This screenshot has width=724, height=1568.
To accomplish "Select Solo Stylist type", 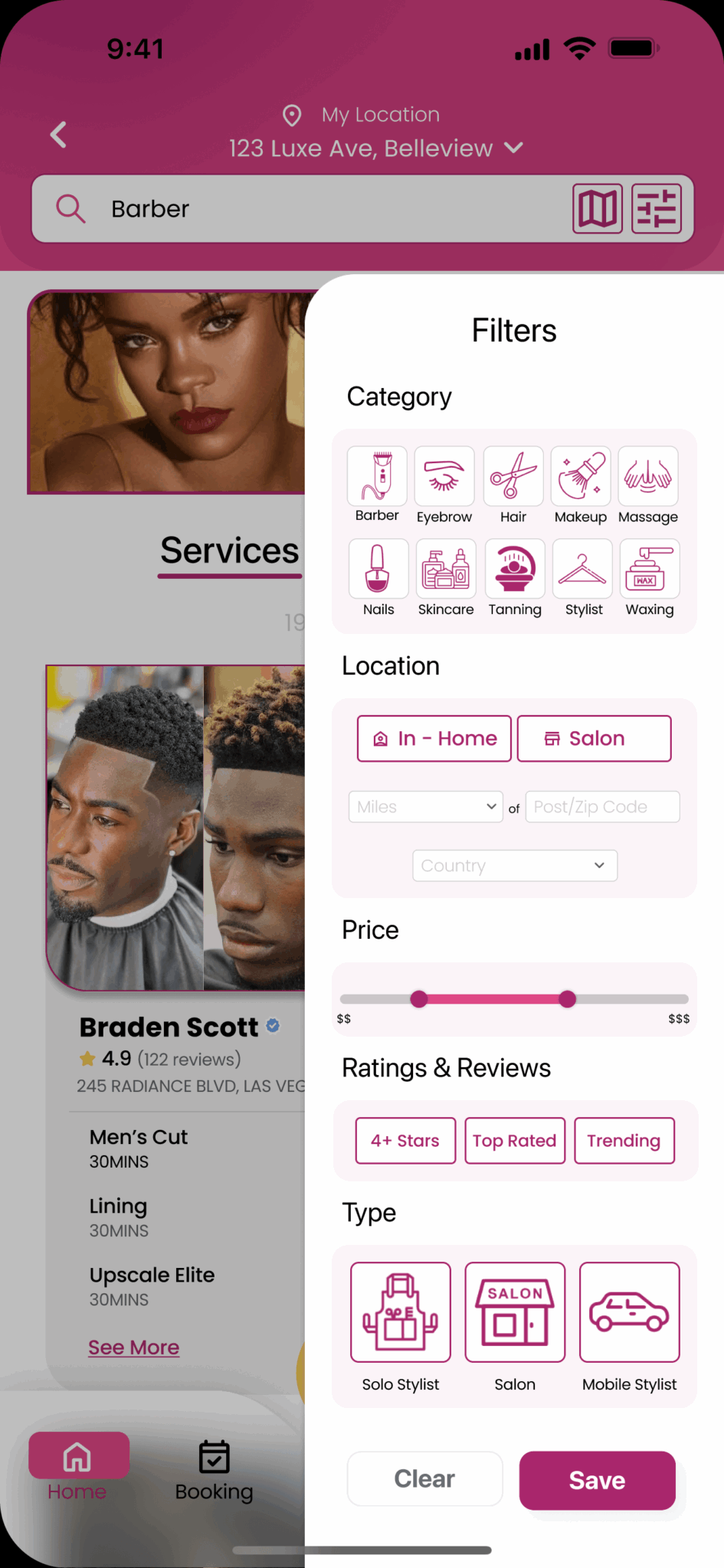I will click(401, 1312).
